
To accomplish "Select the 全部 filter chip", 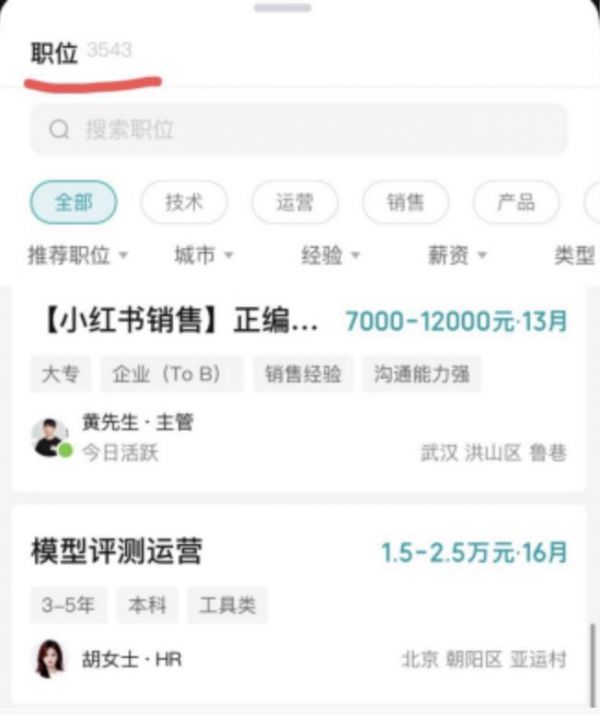I will pyautogui.click(x=73, y=203).
